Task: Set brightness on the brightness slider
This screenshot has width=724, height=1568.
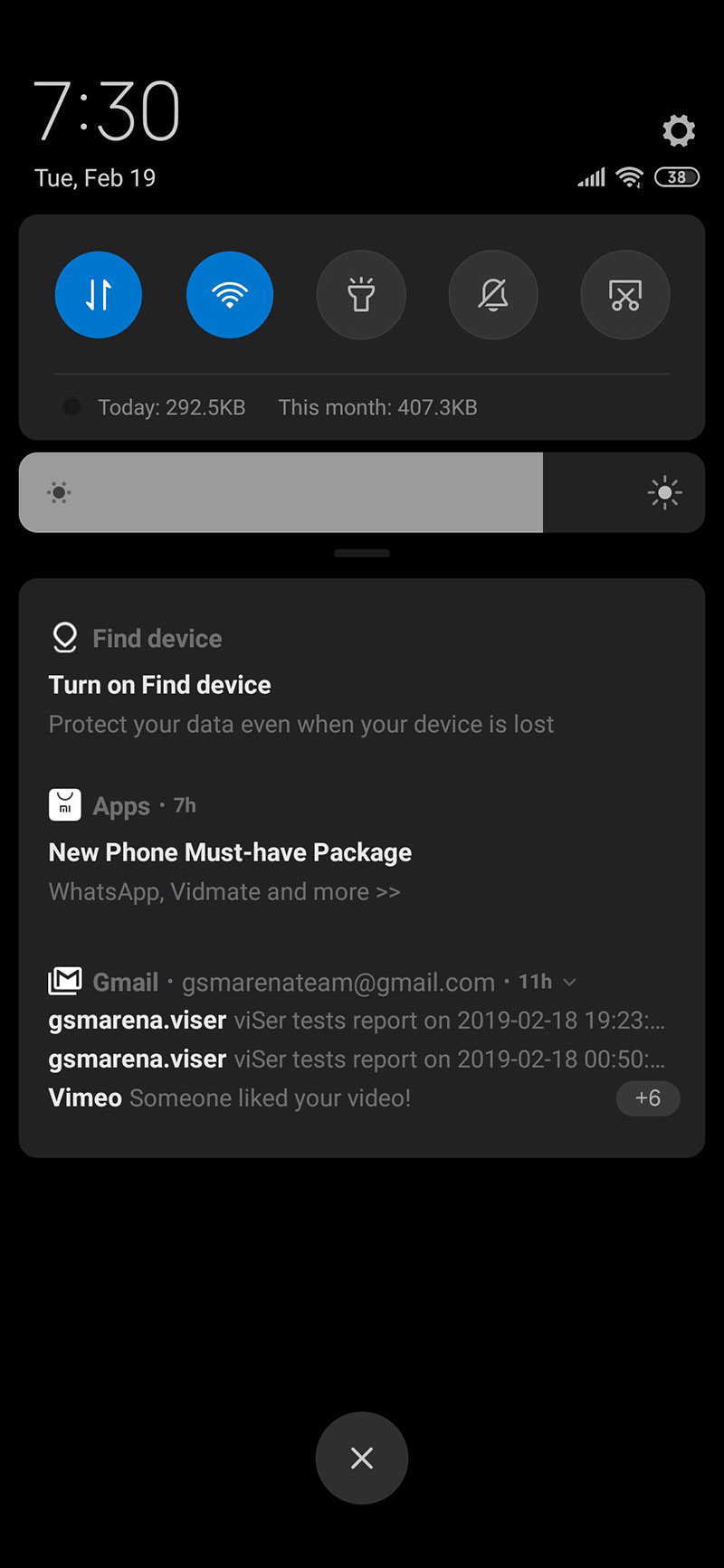Action: click(362, 493)
